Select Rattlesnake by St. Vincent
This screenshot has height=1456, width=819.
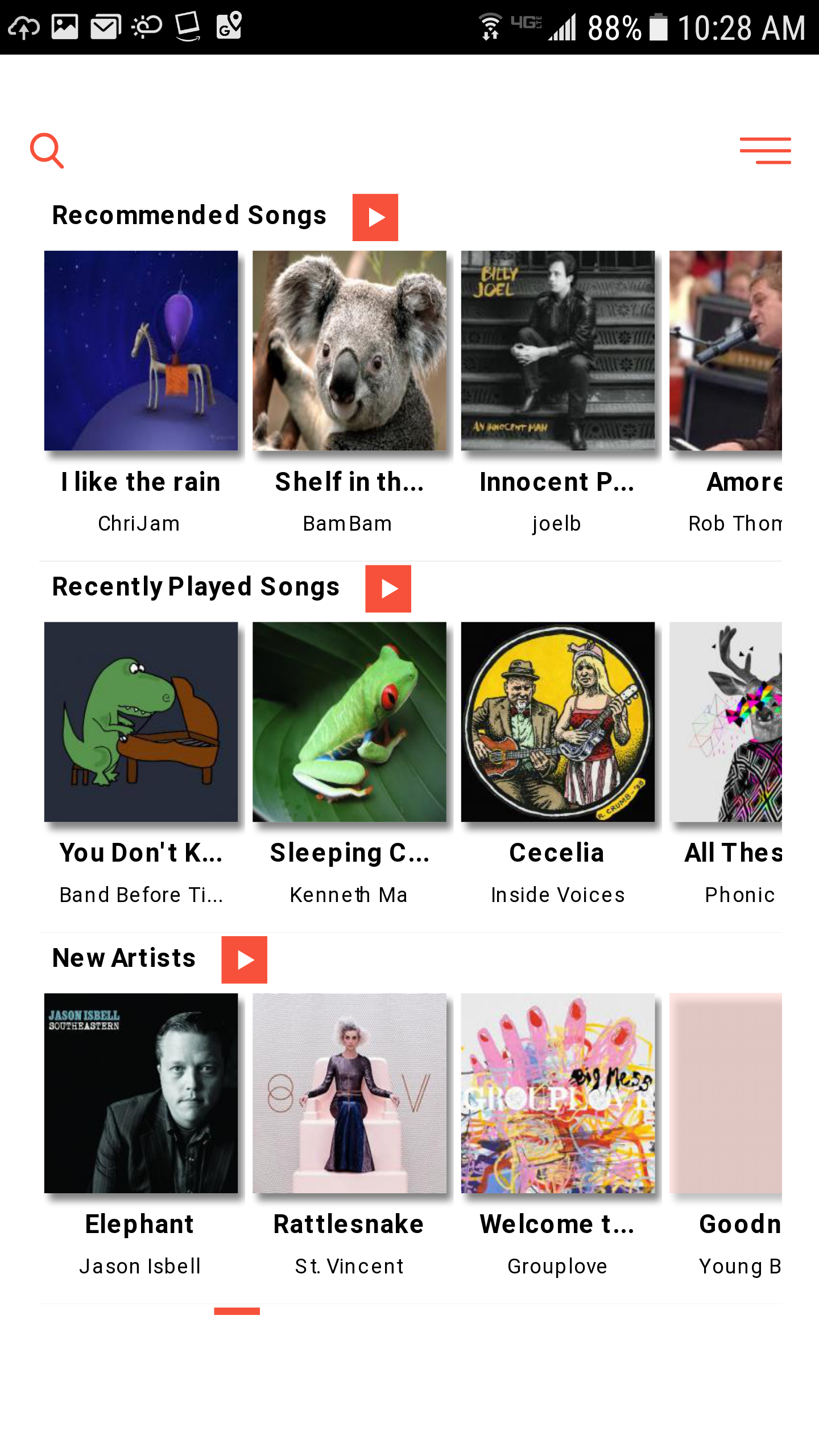(x=349, y=1093)
